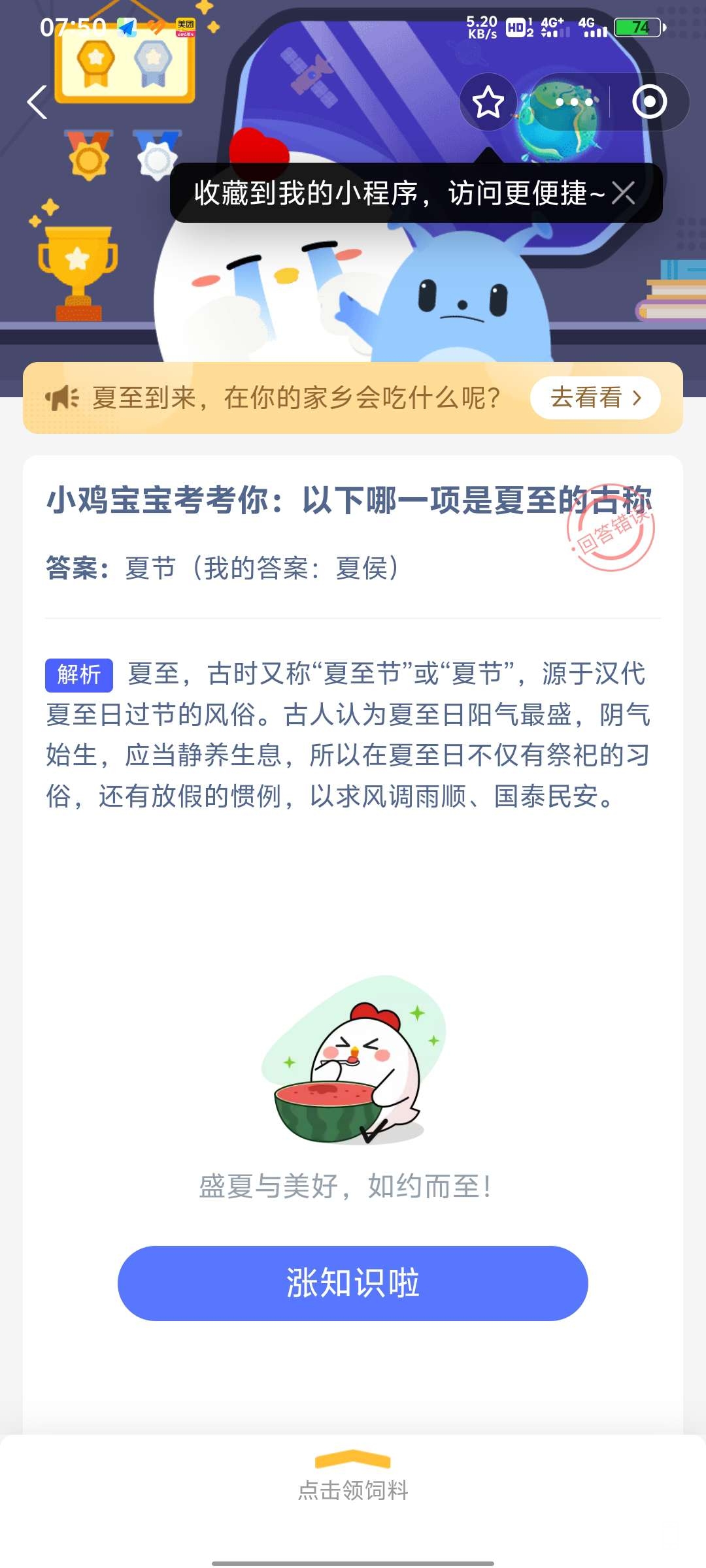Favorite this mini program with the star
The height and width of the screenshot is (1568, 706).
pyautogui.click(x=488, y=103)
